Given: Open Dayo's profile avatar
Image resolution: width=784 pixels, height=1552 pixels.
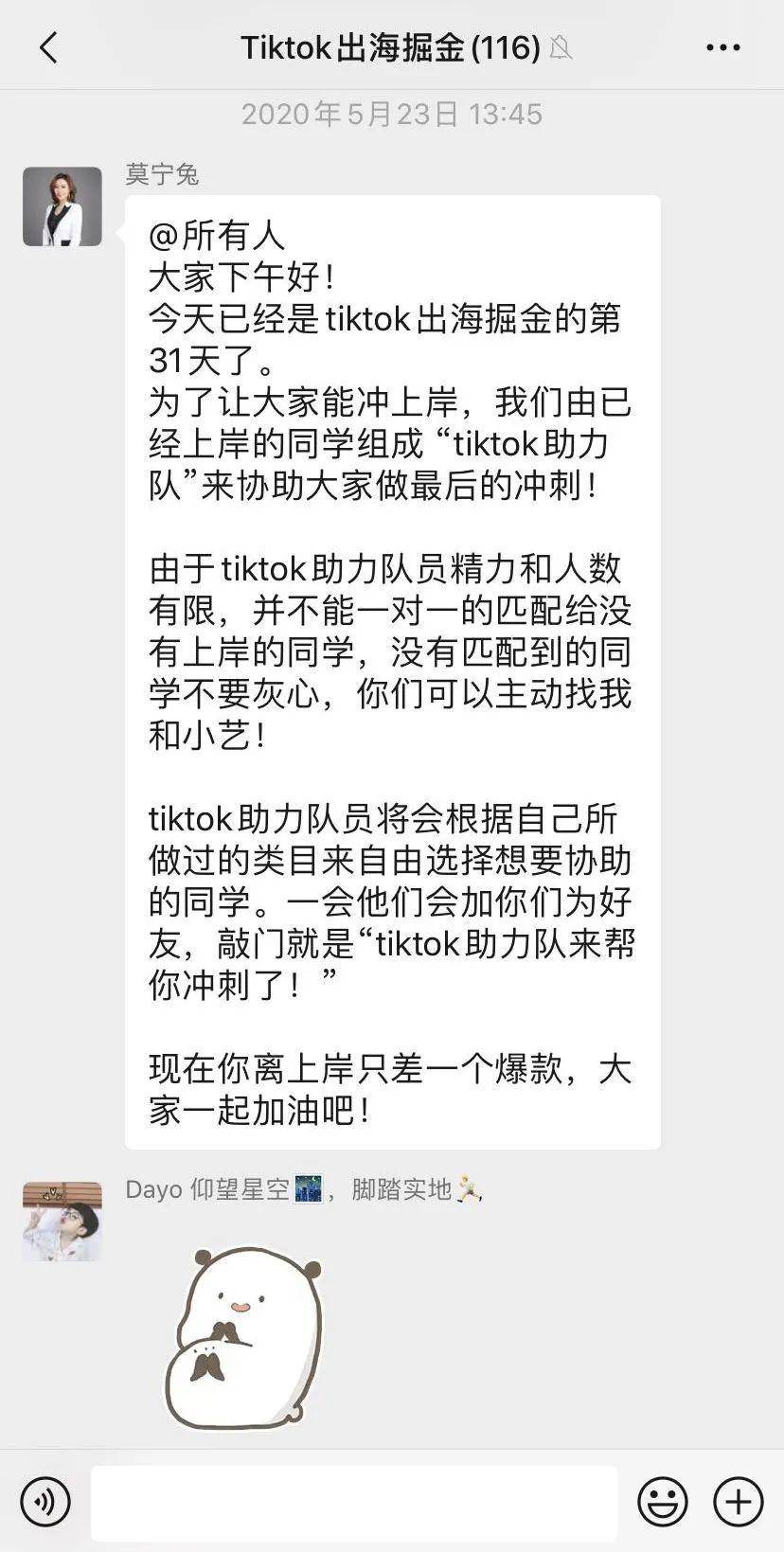Looking at the screenshot, I should tap(62, 1221).
